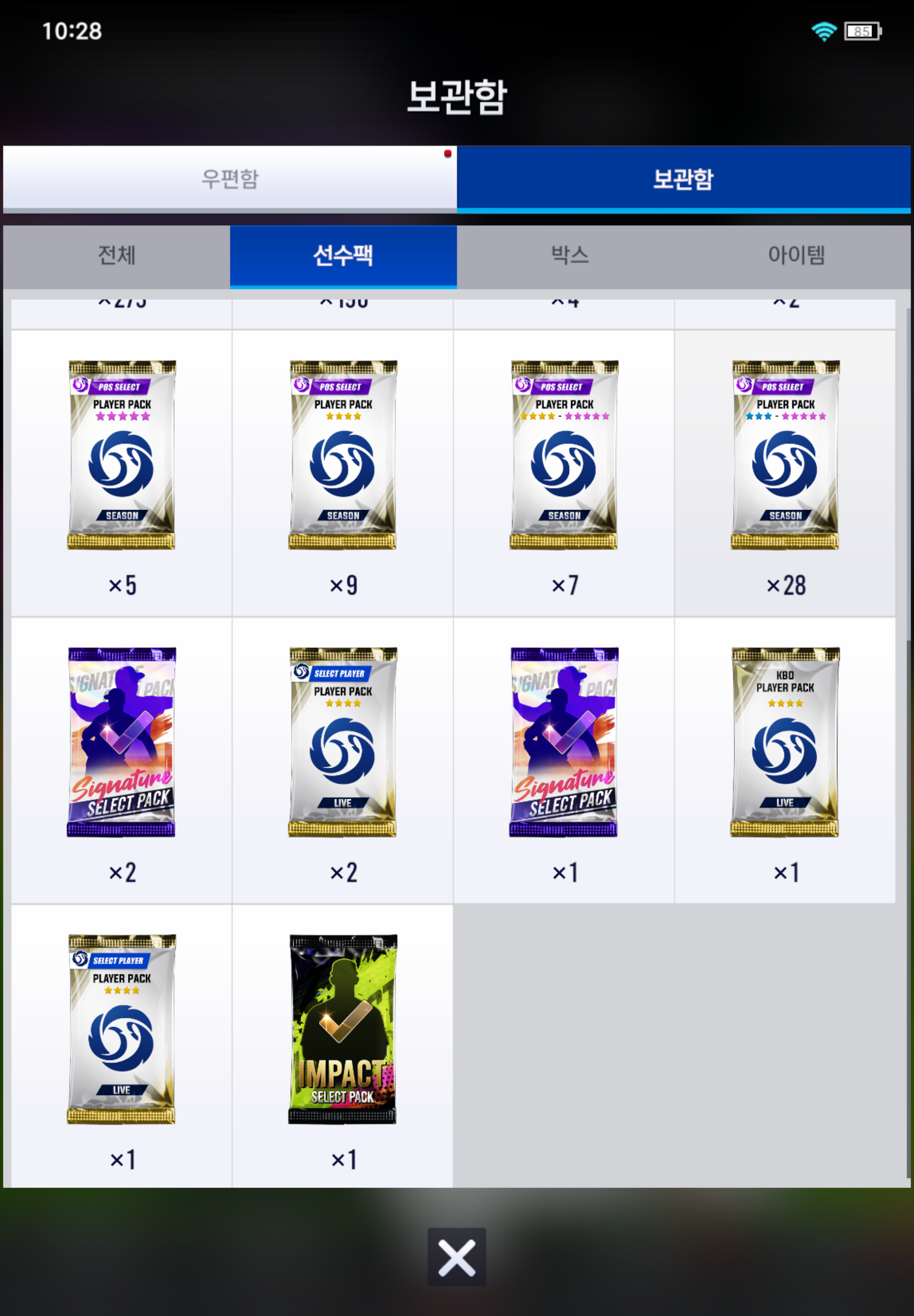Switch to the 우편함 tab
914x1316 pixels.
point(229,178)
